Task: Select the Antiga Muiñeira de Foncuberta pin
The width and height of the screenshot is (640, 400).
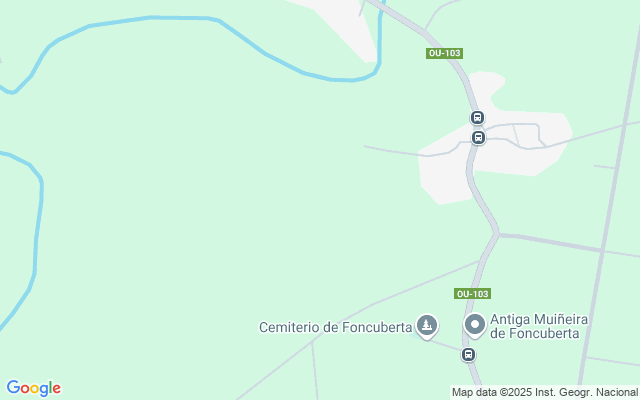Action: click(x=475, y=325)
